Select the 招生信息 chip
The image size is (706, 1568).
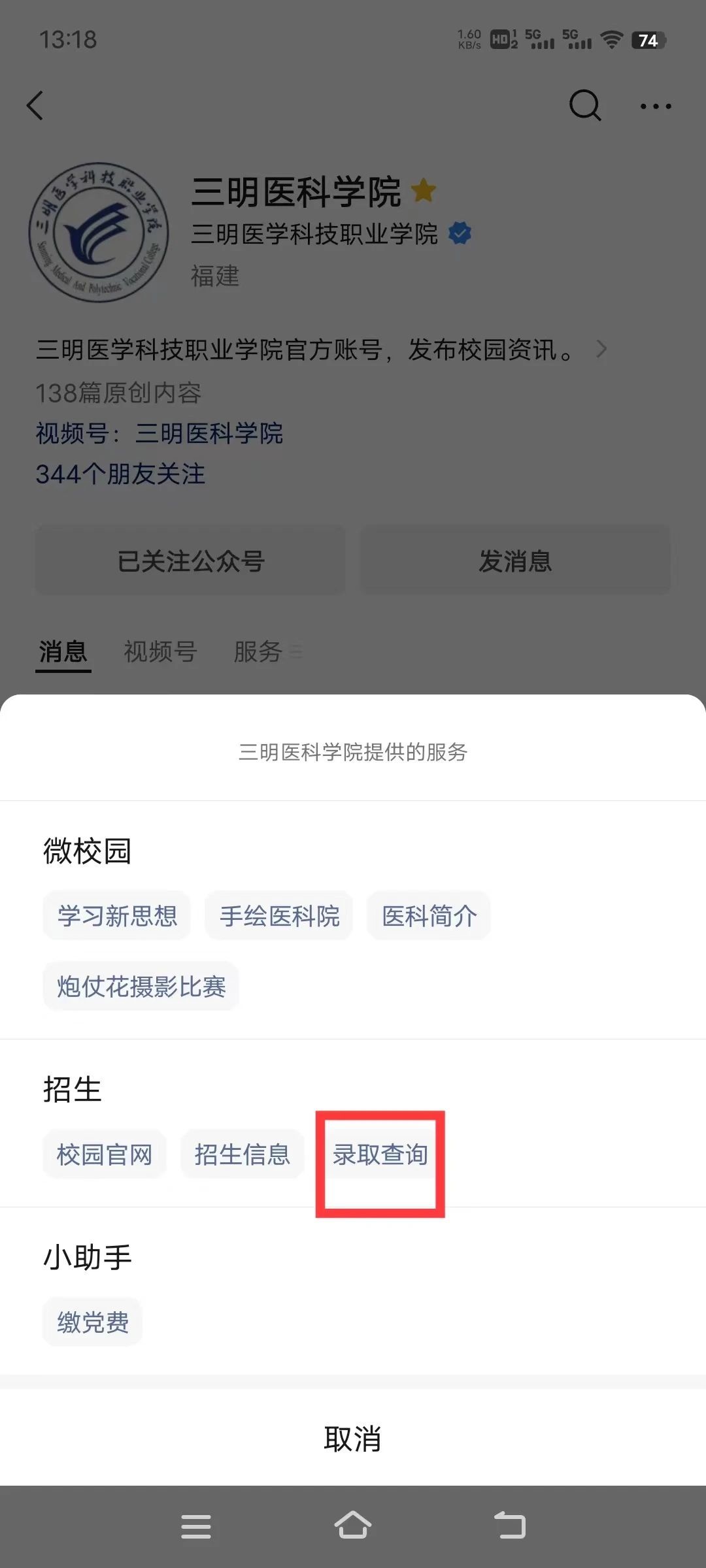242,1154
